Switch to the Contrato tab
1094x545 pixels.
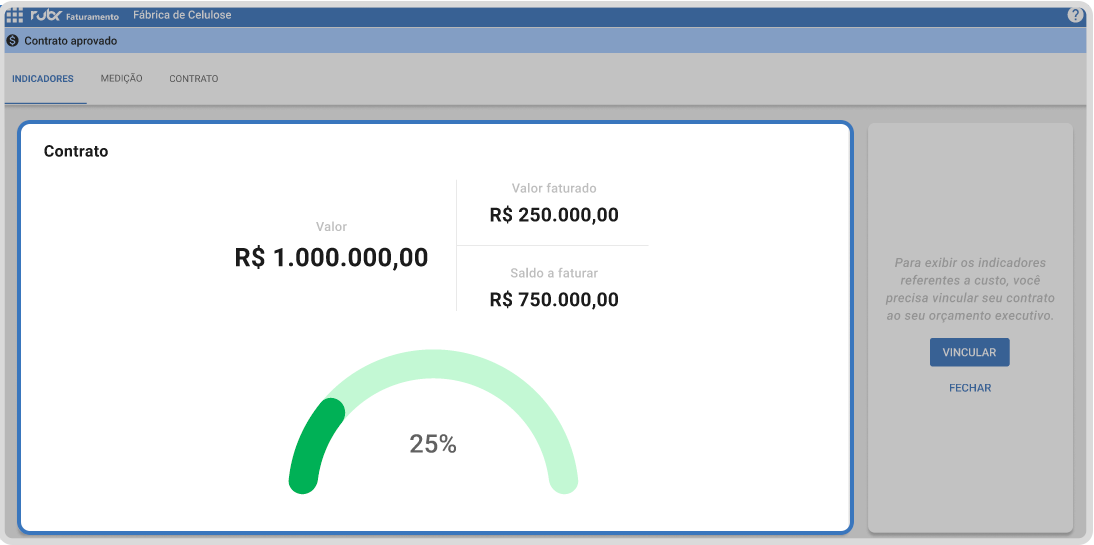pos(193,78)
